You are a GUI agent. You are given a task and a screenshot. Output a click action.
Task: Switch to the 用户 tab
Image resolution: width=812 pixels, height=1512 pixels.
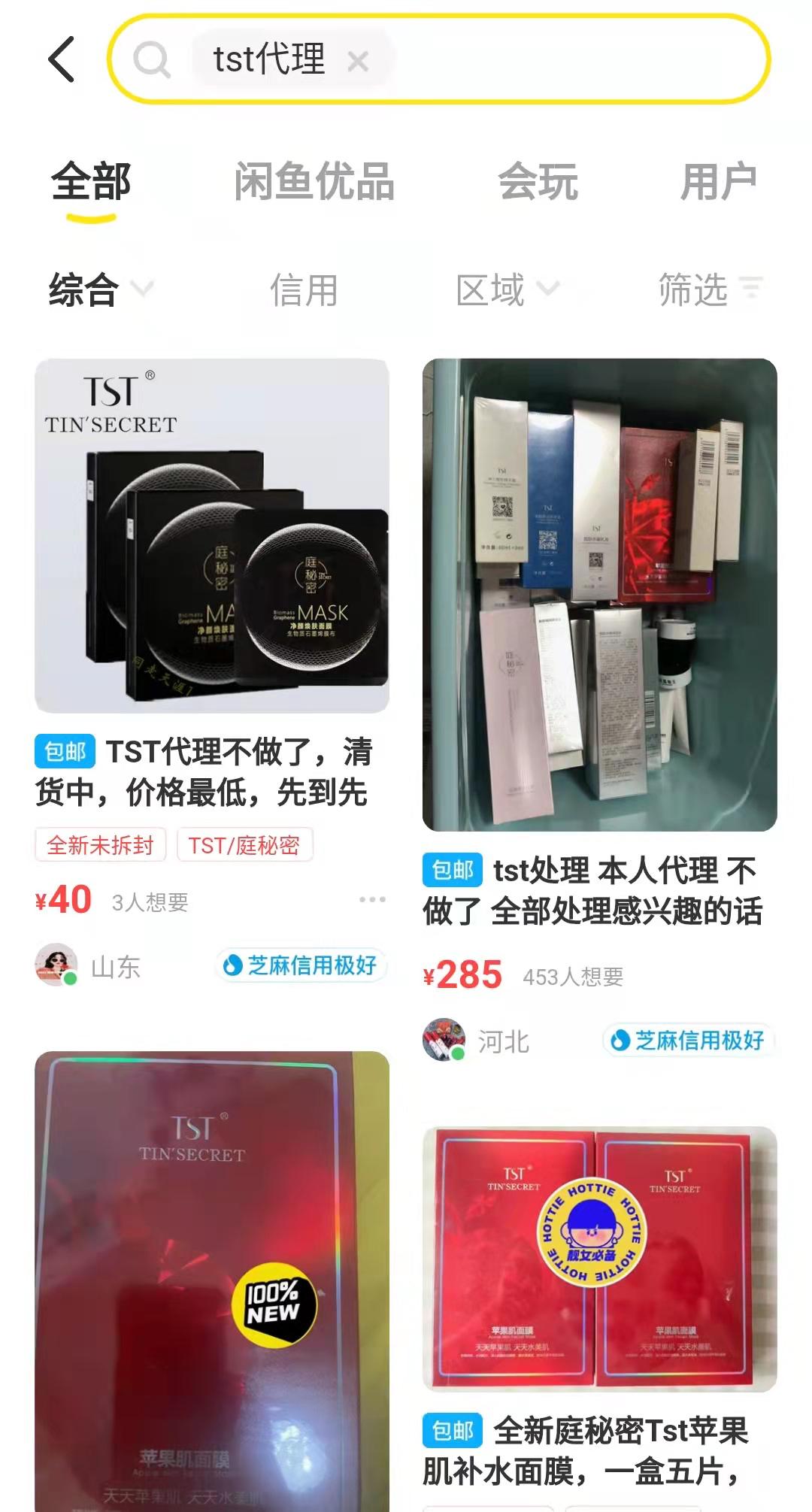click(x=718, y=183)
